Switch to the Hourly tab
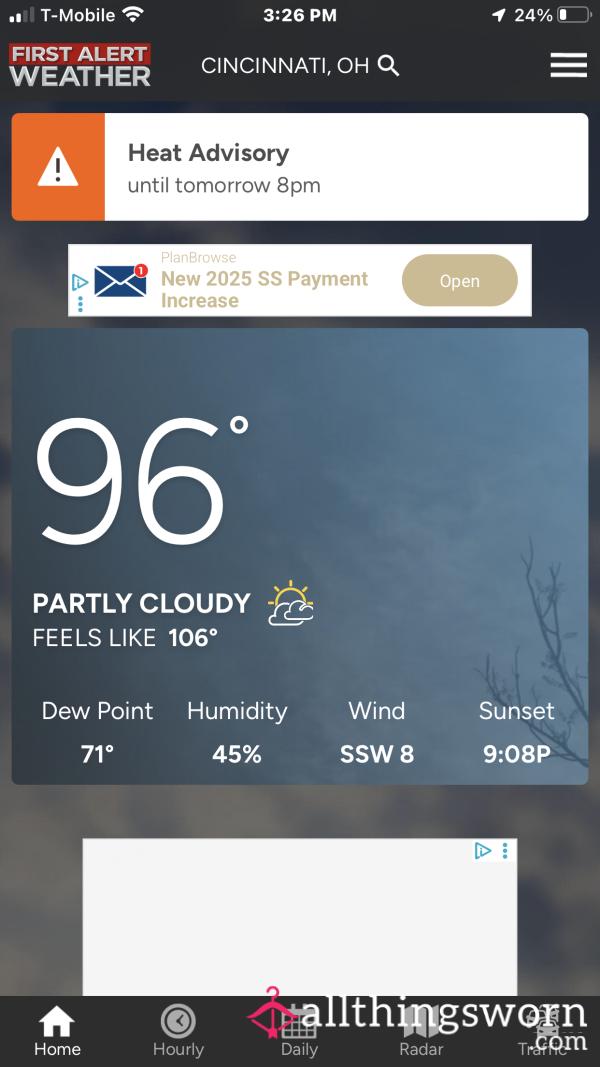 (x=178, y=1032)
